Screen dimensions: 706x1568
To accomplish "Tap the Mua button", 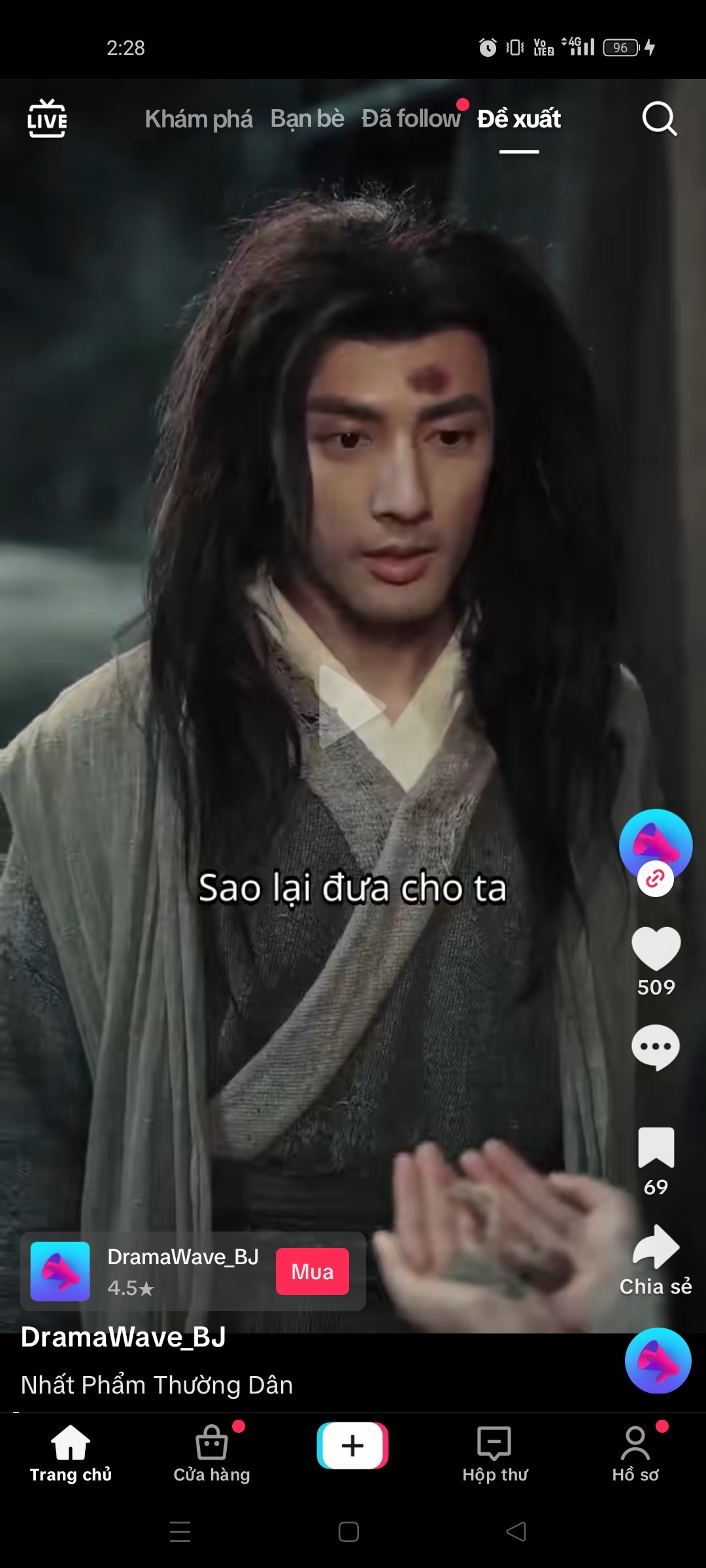I will click(x=312, y=1271).
